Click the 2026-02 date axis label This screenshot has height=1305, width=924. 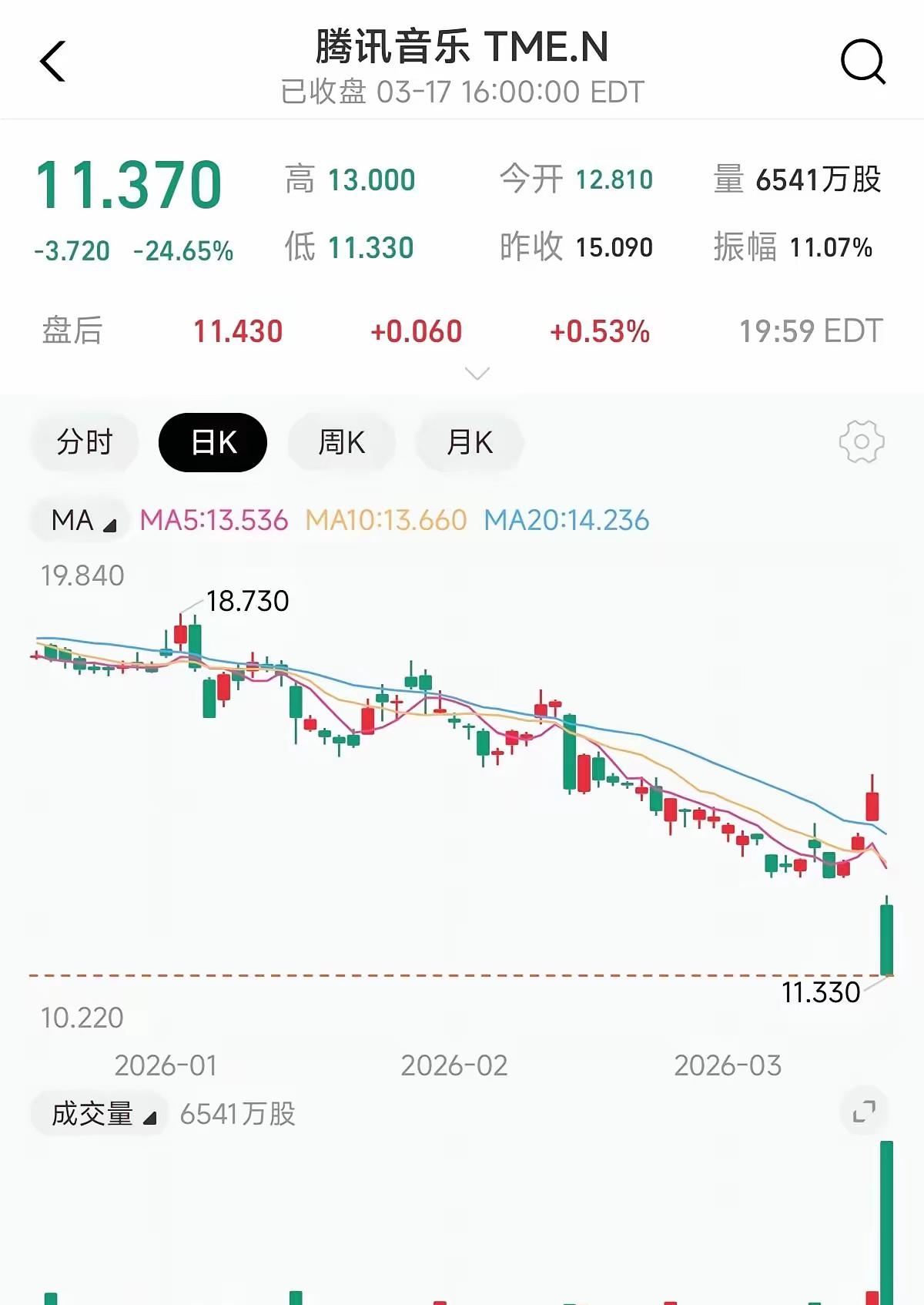(x=453, y=1065)
